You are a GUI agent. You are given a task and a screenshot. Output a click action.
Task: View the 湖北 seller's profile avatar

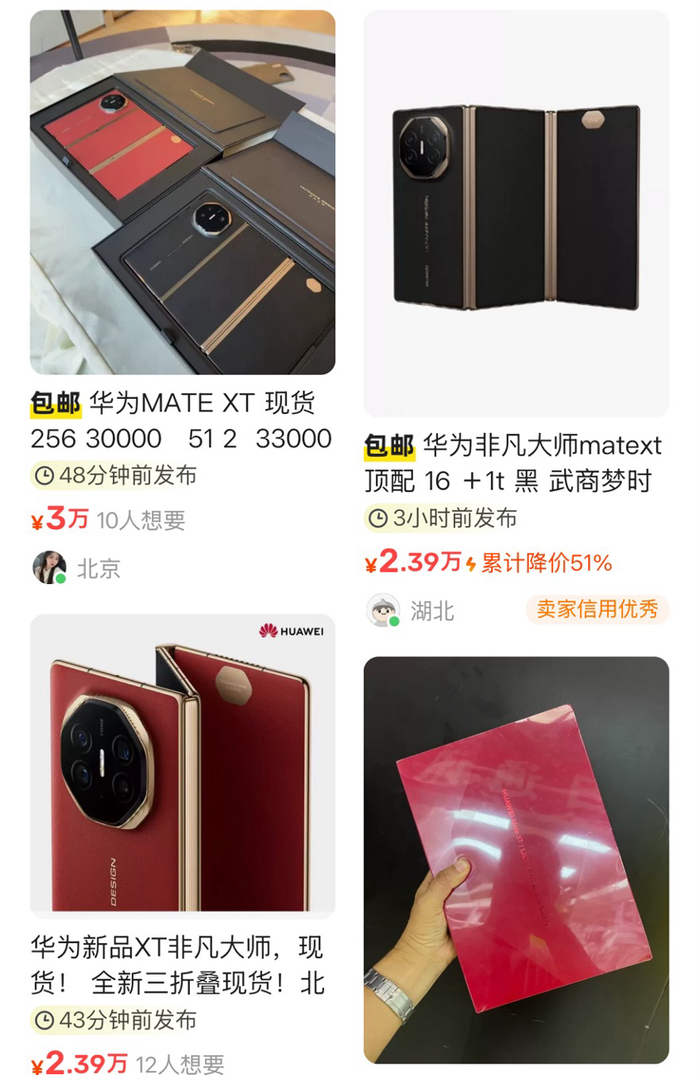(383, 610)
